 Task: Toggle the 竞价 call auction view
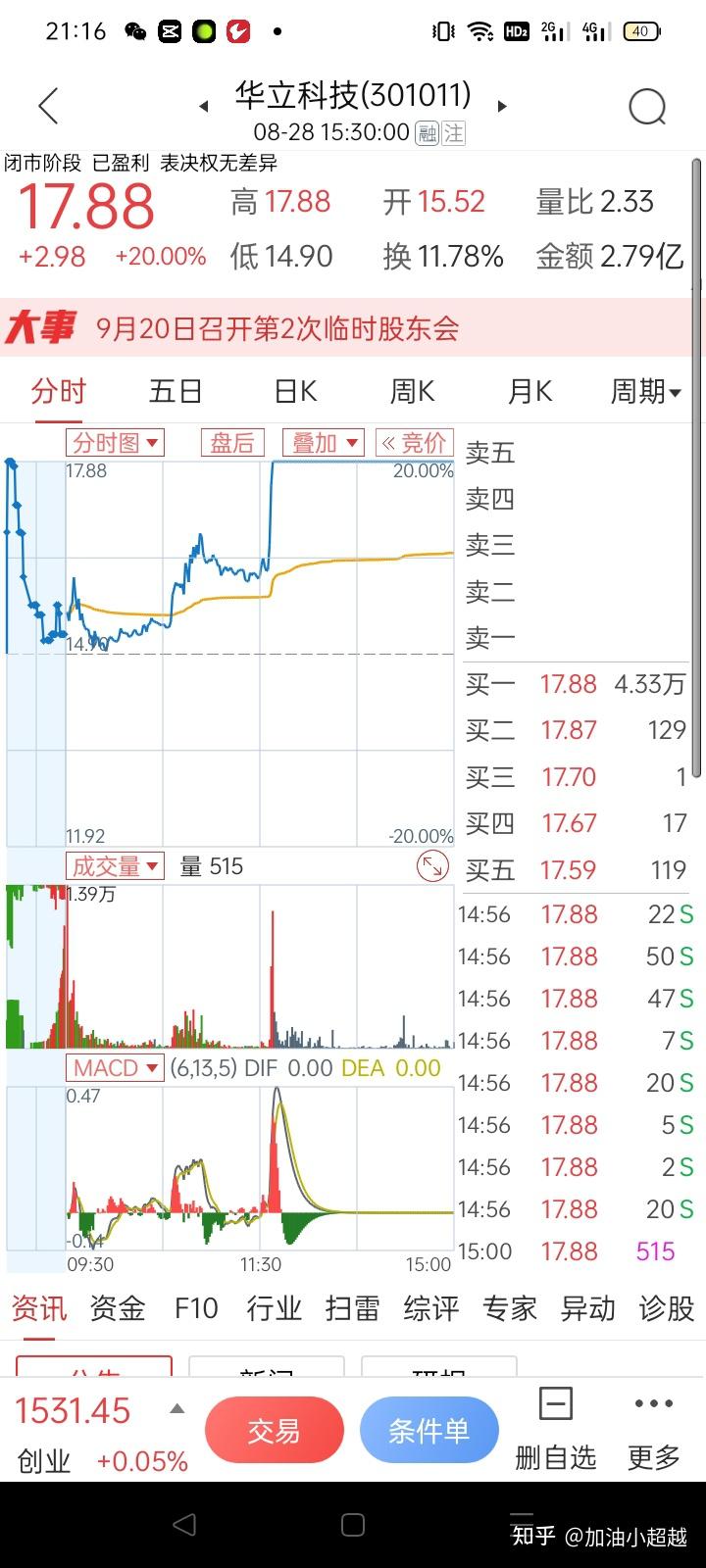point(420,442)
